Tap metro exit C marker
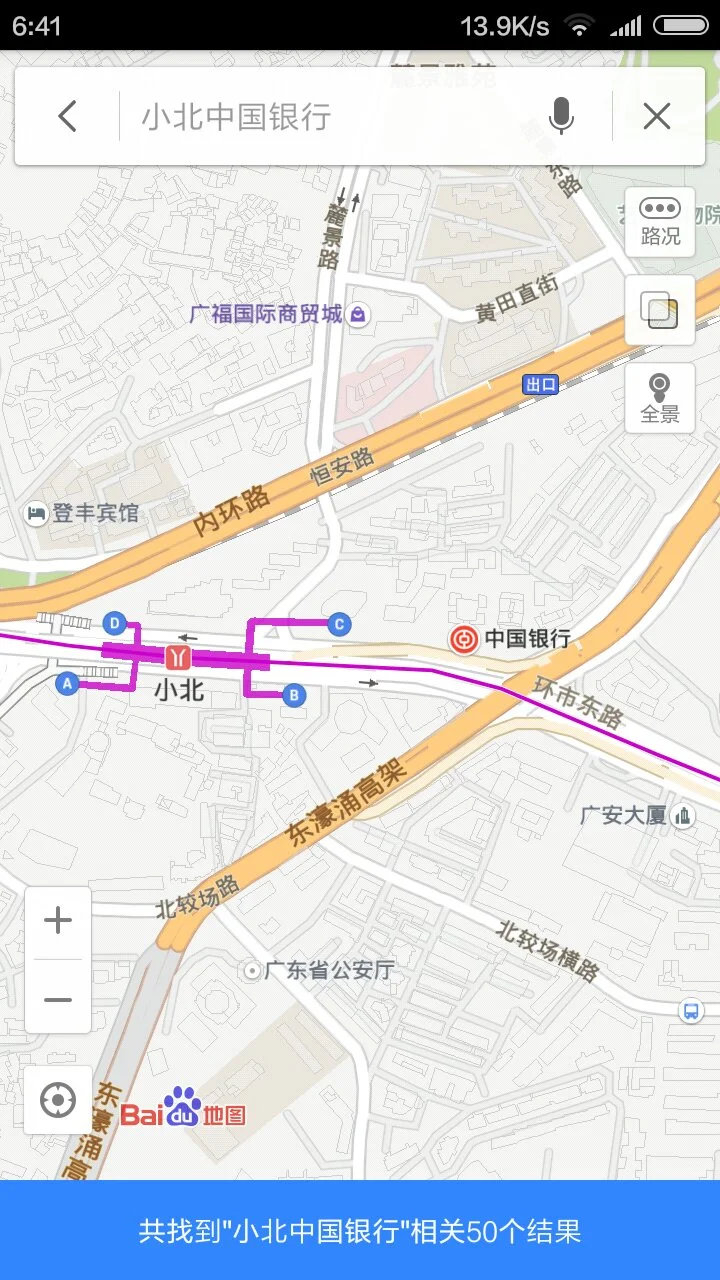720x1280 pixels. [338, 623]
